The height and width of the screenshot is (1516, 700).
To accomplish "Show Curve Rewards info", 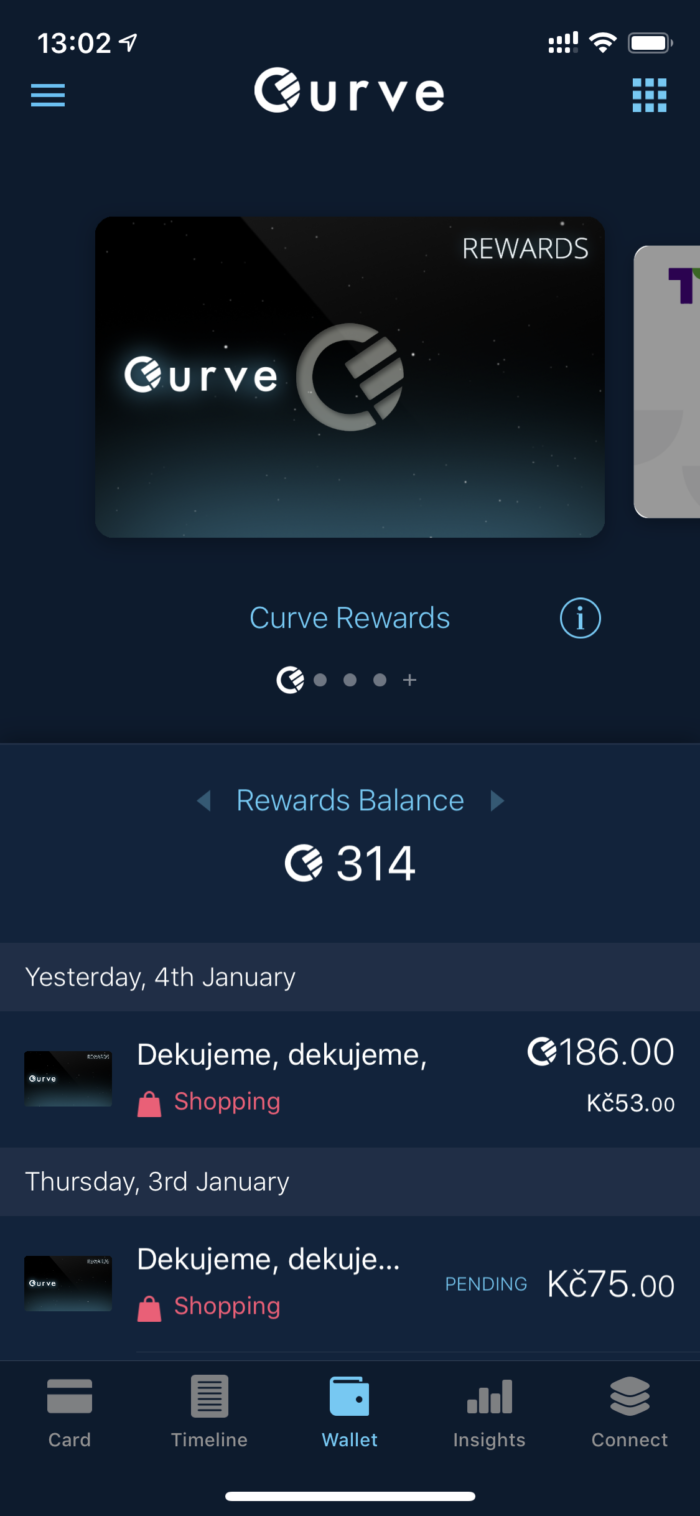I will click(x=580, y=619).
